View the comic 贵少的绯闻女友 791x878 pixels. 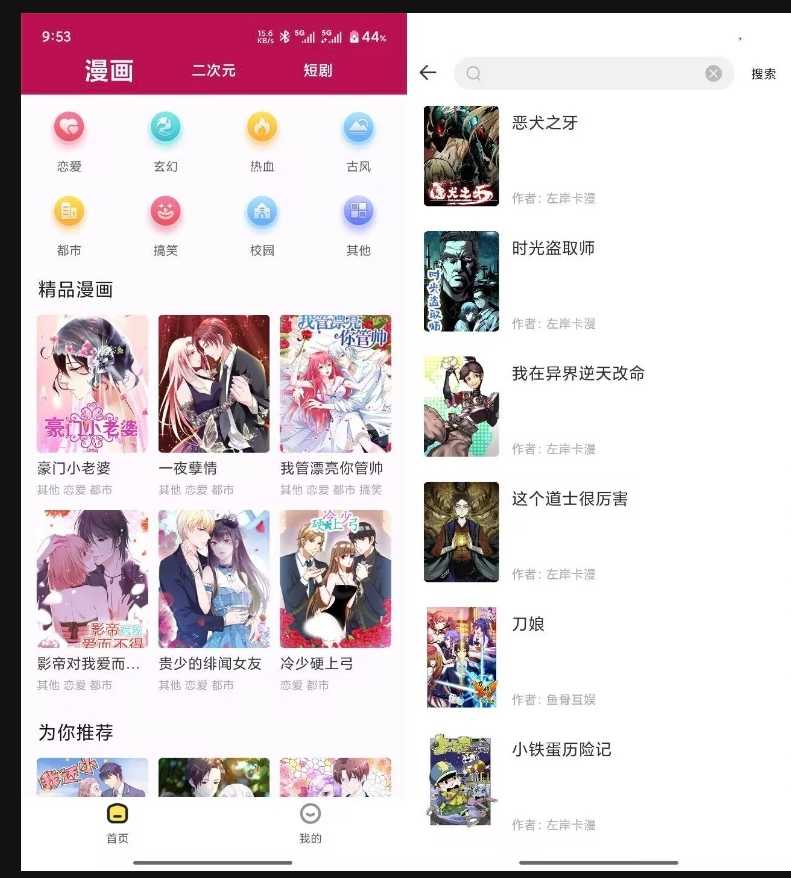[x=214, y=579]
